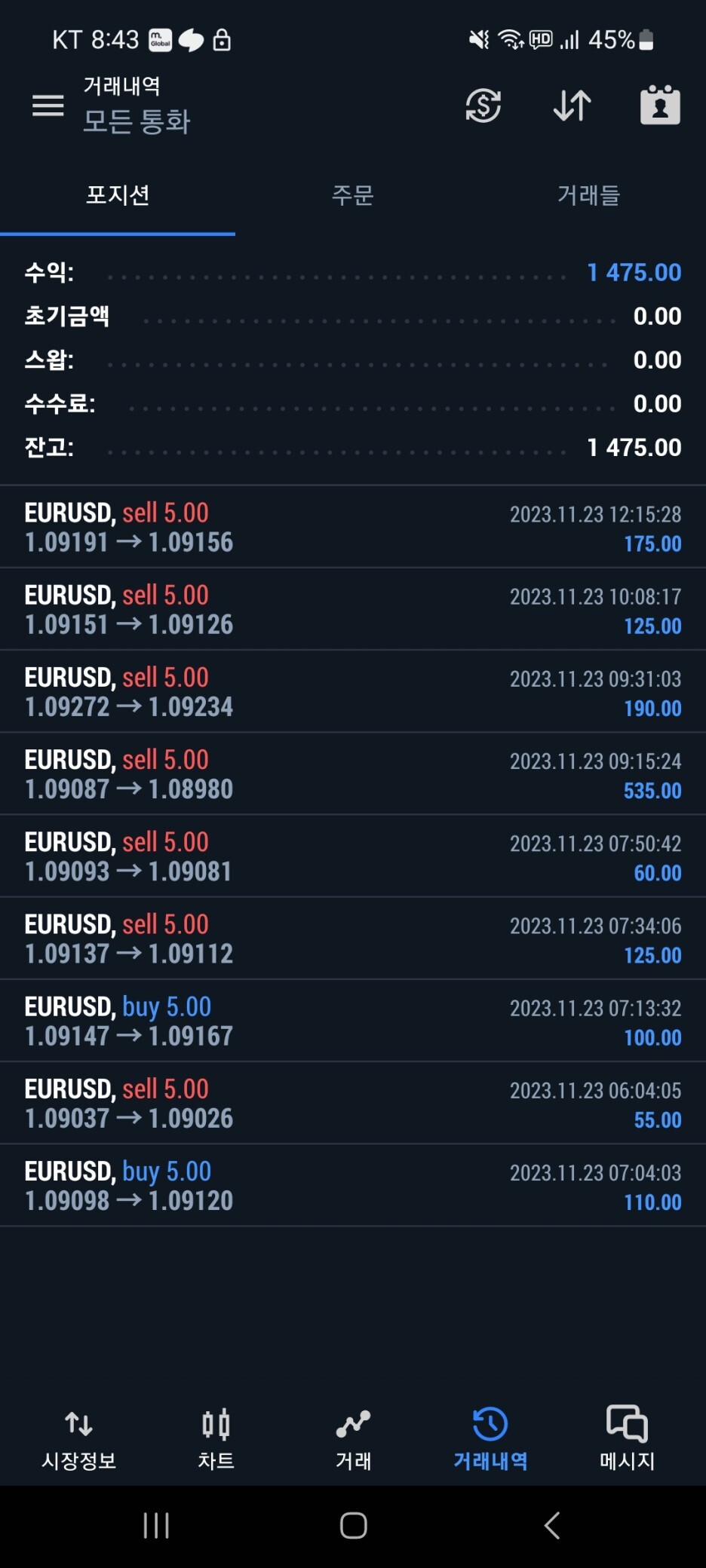The height and width of the screenshot is (1568, 706).
Task: Open the sort arrows option
Action: [572, 106]
